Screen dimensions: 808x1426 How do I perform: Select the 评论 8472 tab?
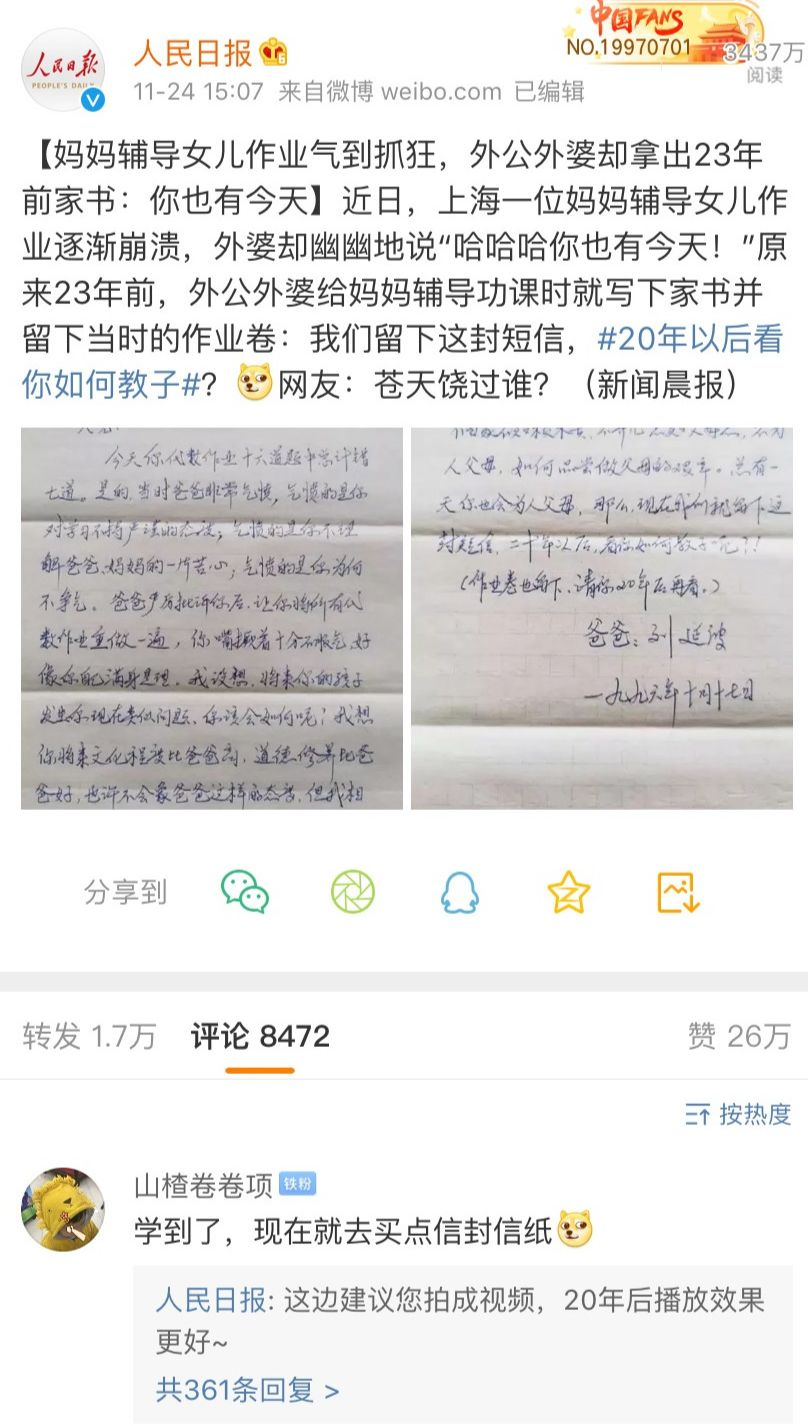(260, 1036)
